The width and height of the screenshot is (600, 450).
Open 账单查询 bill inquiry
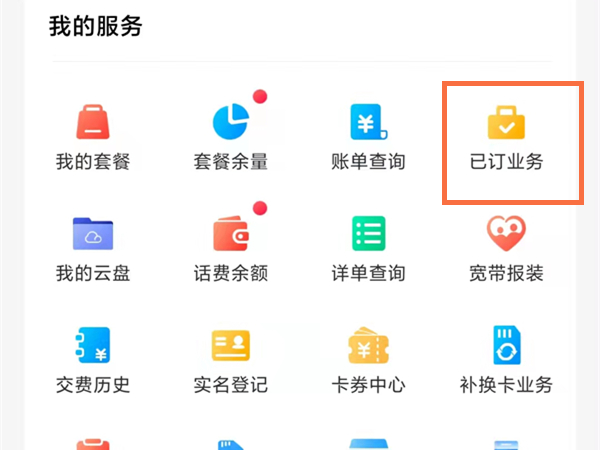coord(368,138)
